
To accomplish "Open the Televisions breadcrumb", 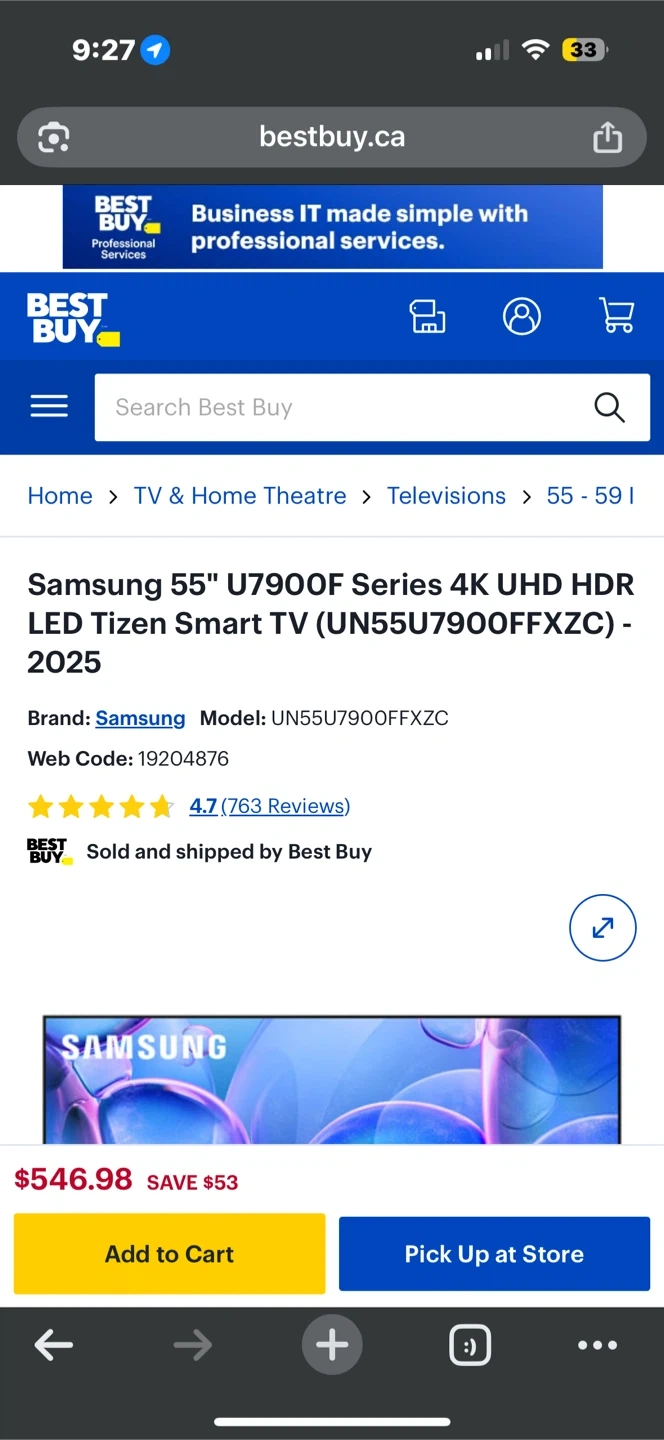I will click(x=446, y=496).
